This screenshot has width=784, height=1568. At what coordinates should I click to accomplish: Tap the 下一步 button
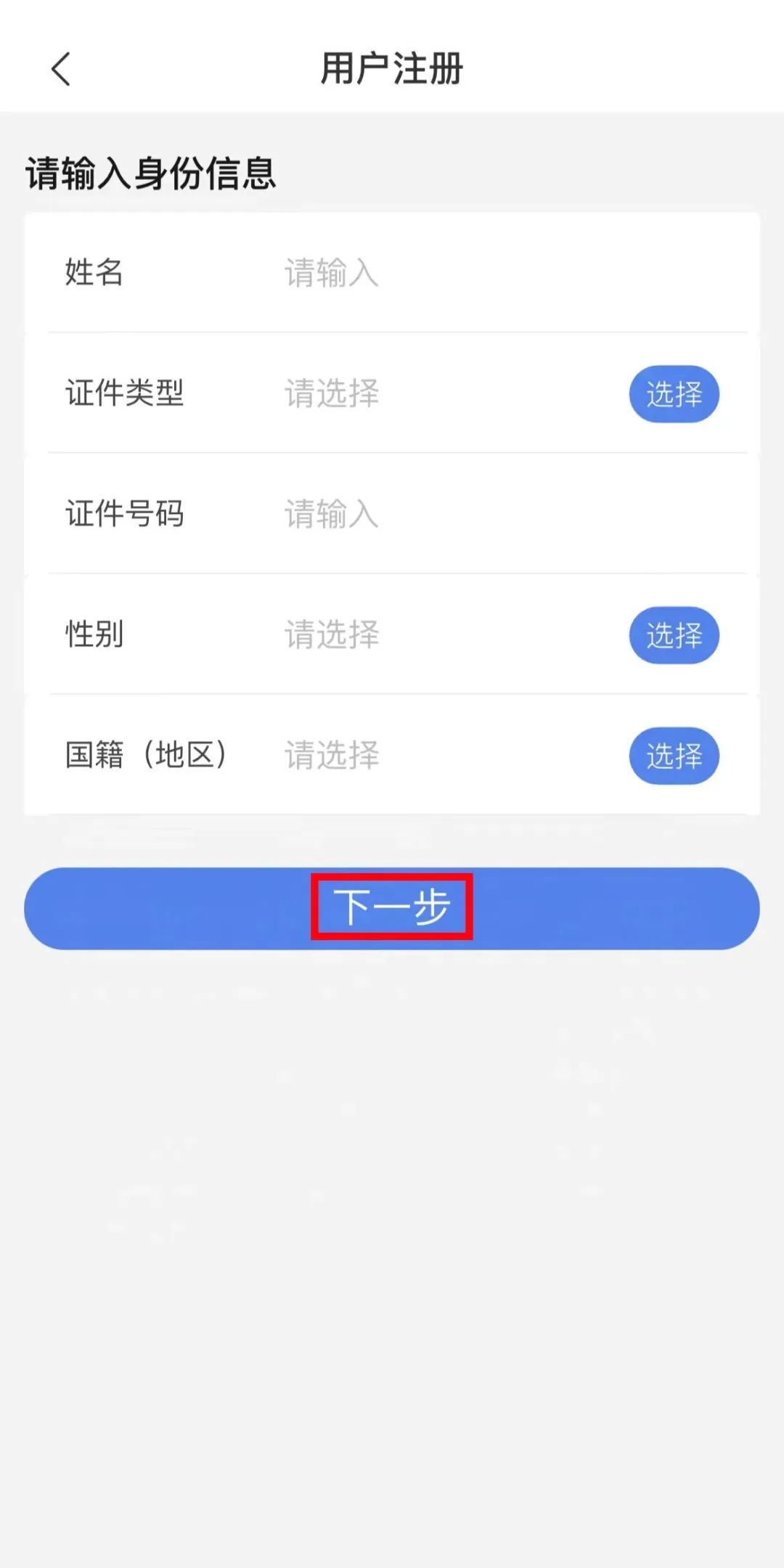point(392,908)
